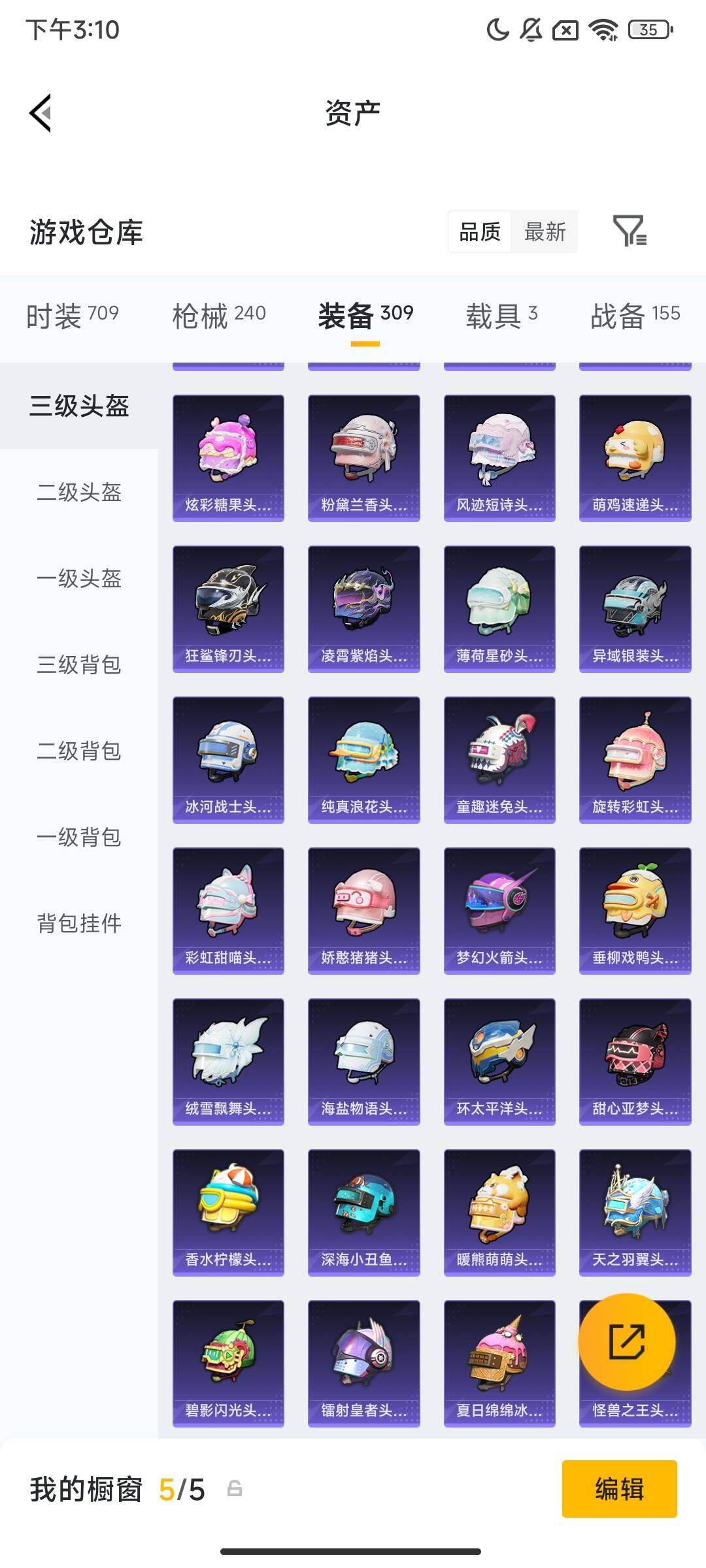706x1568 pixels.
Task: Switch to the 时装 tab
Action: (x=72, y=316)
